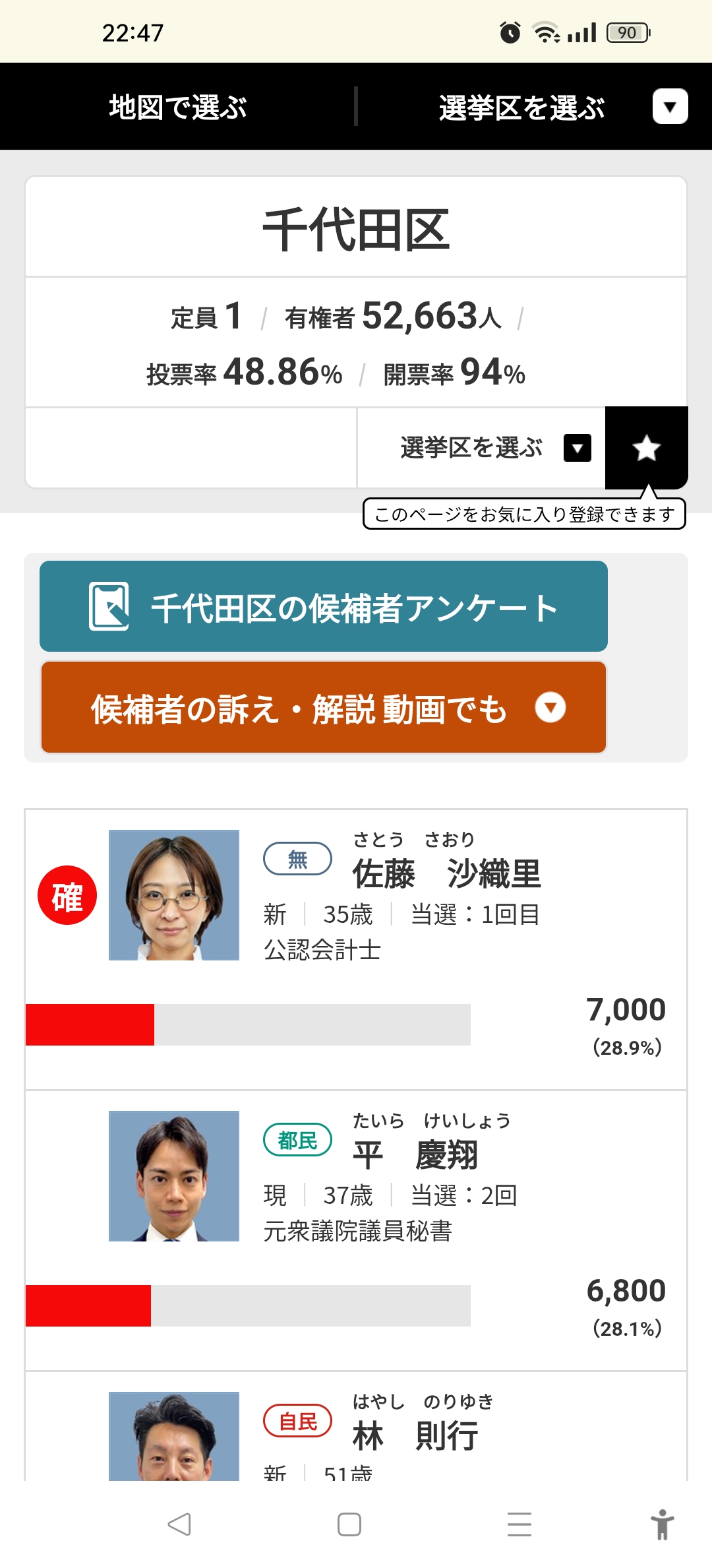Image resolution: width=712 pixels, height=1568 pixels.
Task: Select candidate 林 則行's card
Action: pos(415,1436)
